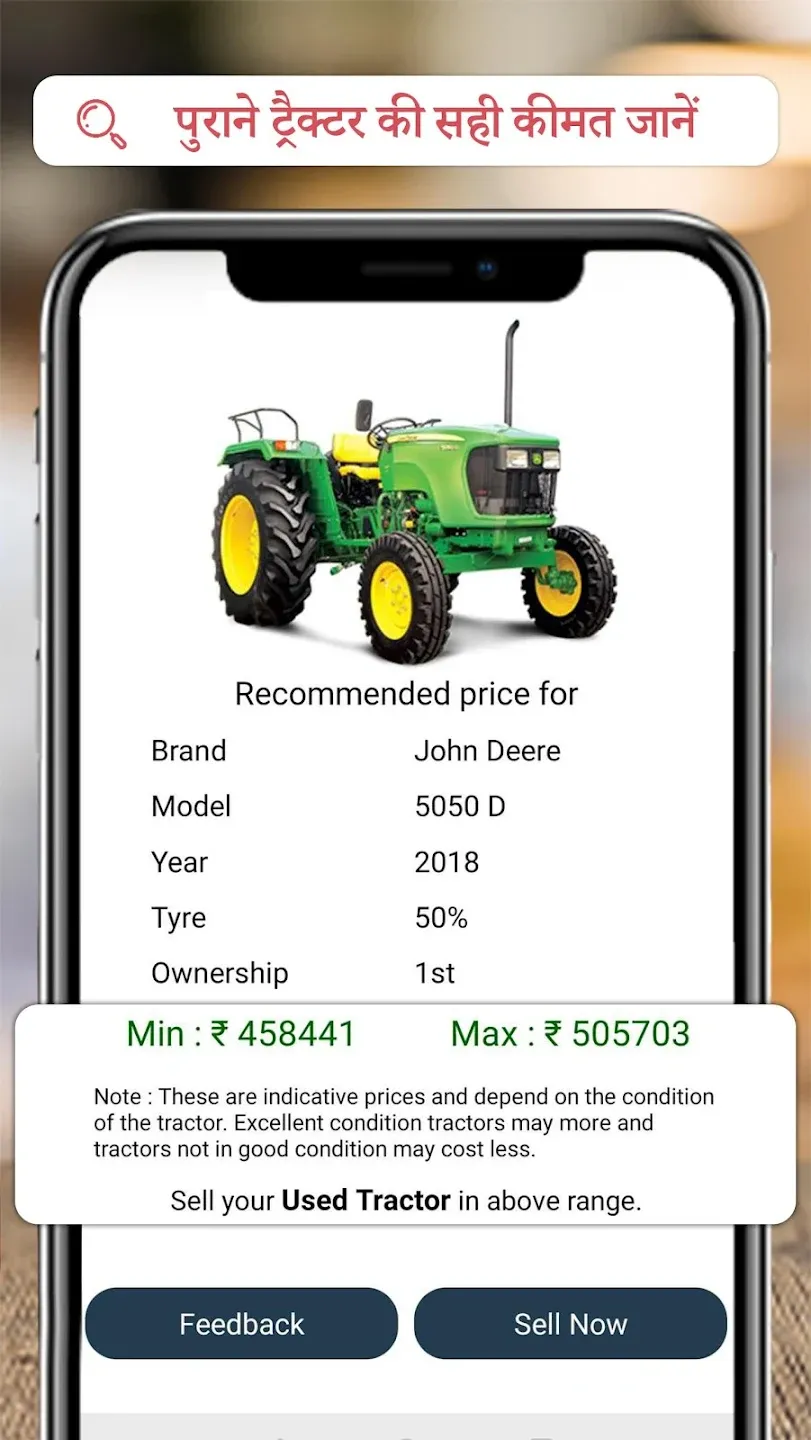The height and width of the screenshot is (1440, 811).
Task: Select the Min price ₹ 458441
Action: (240, 1034)
